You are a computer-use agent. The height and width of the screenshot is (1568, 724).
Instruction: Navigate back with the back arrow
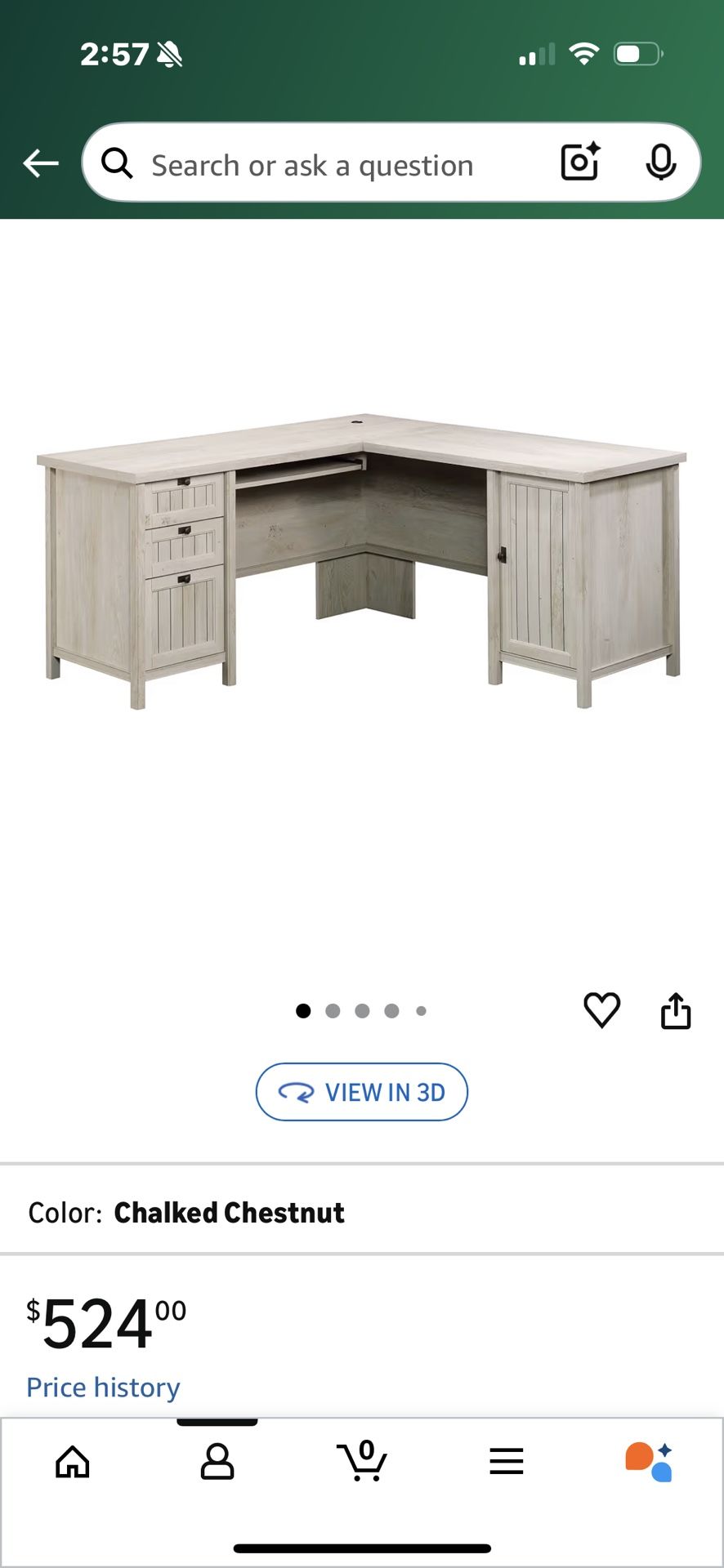pyautogui.click(x=39, y=163)
